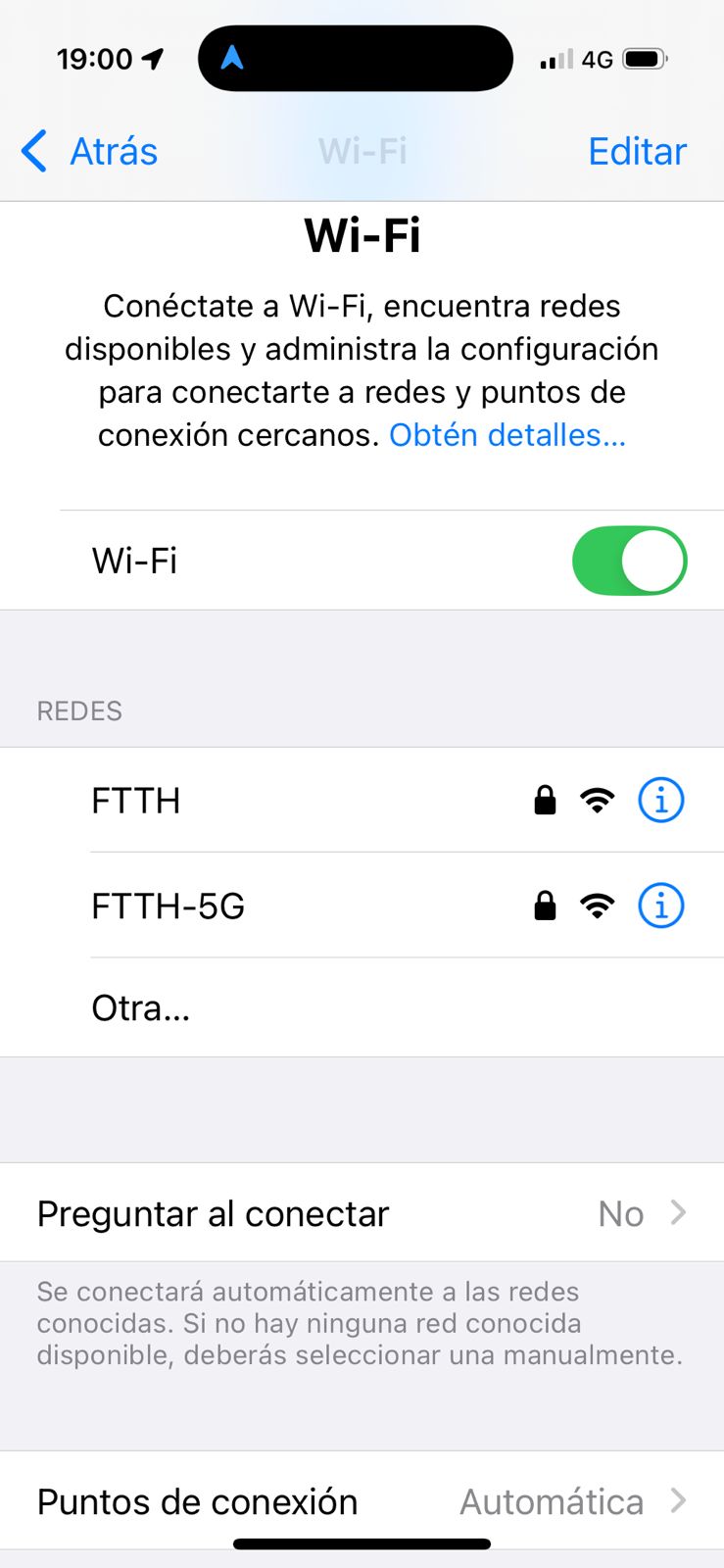The width and height of the screenshot is (724, 1568).
Task: Tap Editar in the top bar
Action: [x=637, y=152]
